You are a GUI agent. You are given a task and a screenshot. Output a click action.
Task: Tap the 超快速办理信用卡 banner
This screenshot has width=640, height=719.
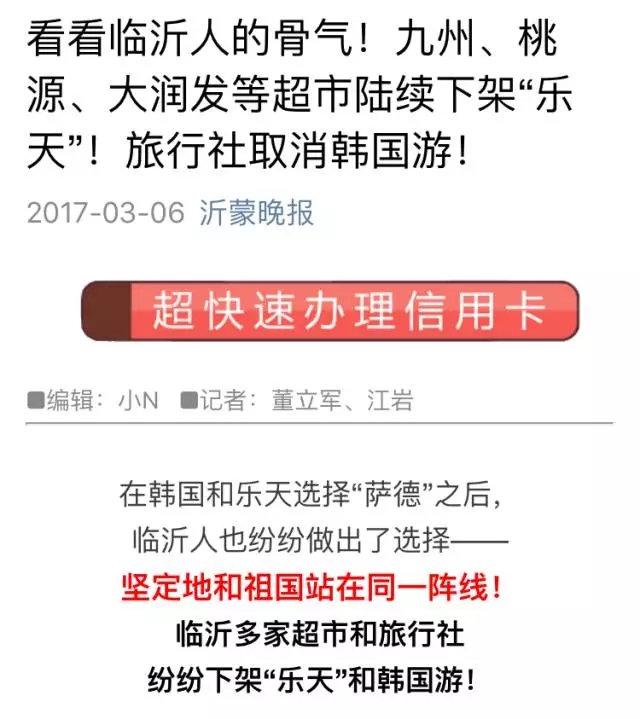point(330,311)
